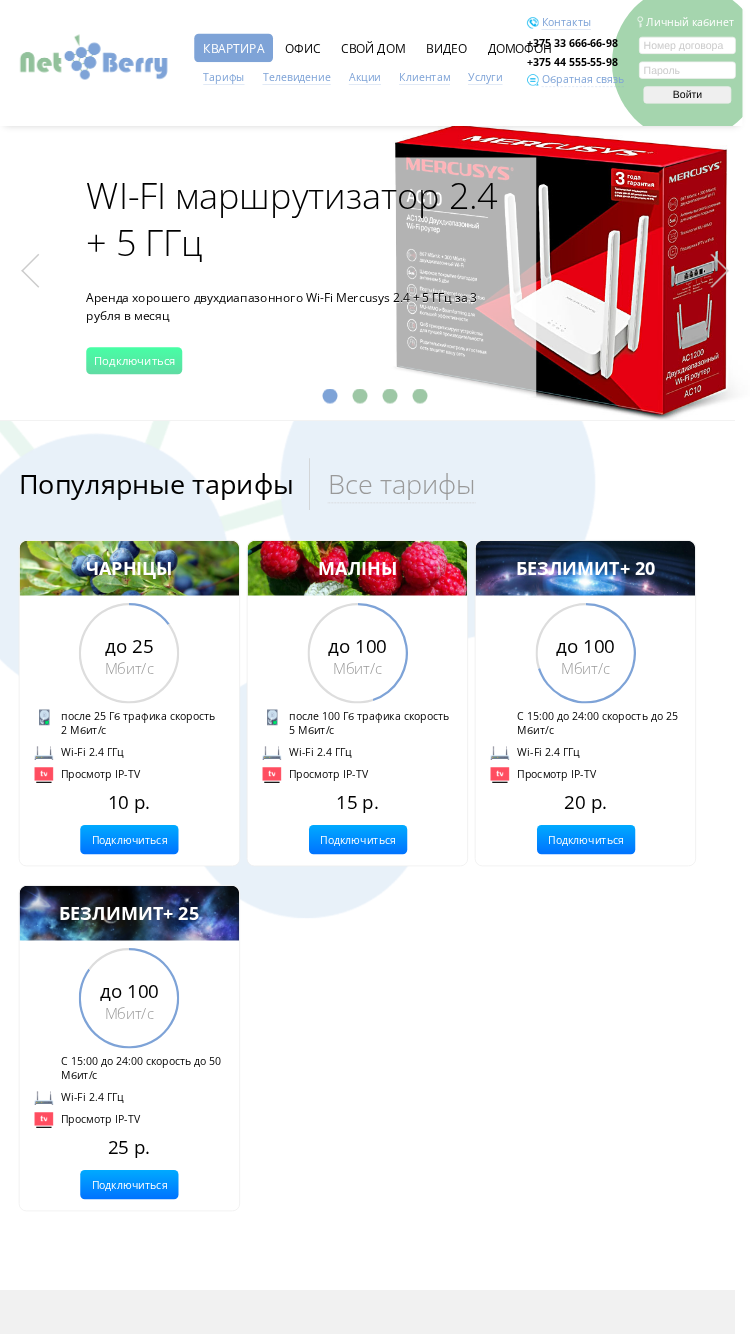Open the Услуги link
The height and width of the screenshot is (1334, 750).
[485, 77]
